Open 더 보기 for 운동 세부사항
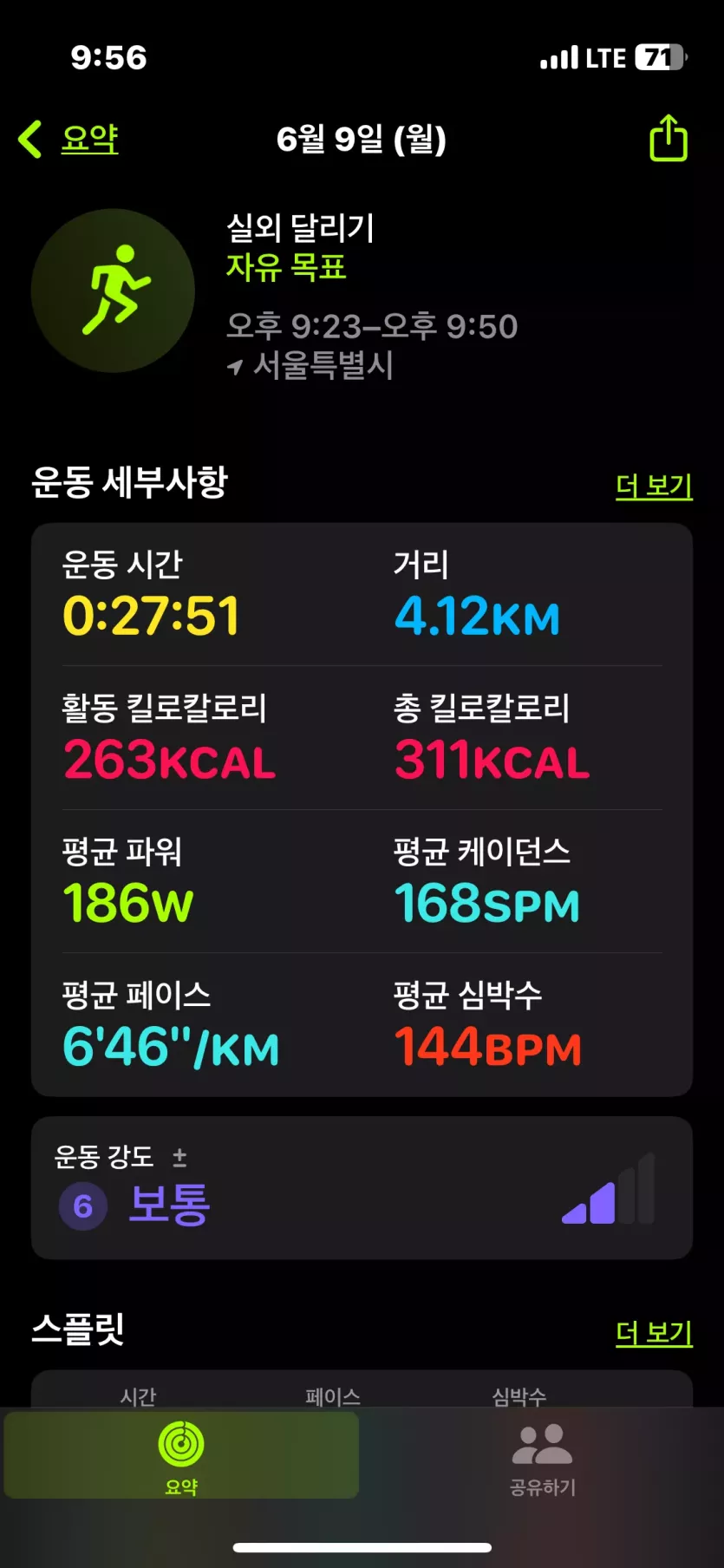The image size is (724, 1568). coord(654,486)
